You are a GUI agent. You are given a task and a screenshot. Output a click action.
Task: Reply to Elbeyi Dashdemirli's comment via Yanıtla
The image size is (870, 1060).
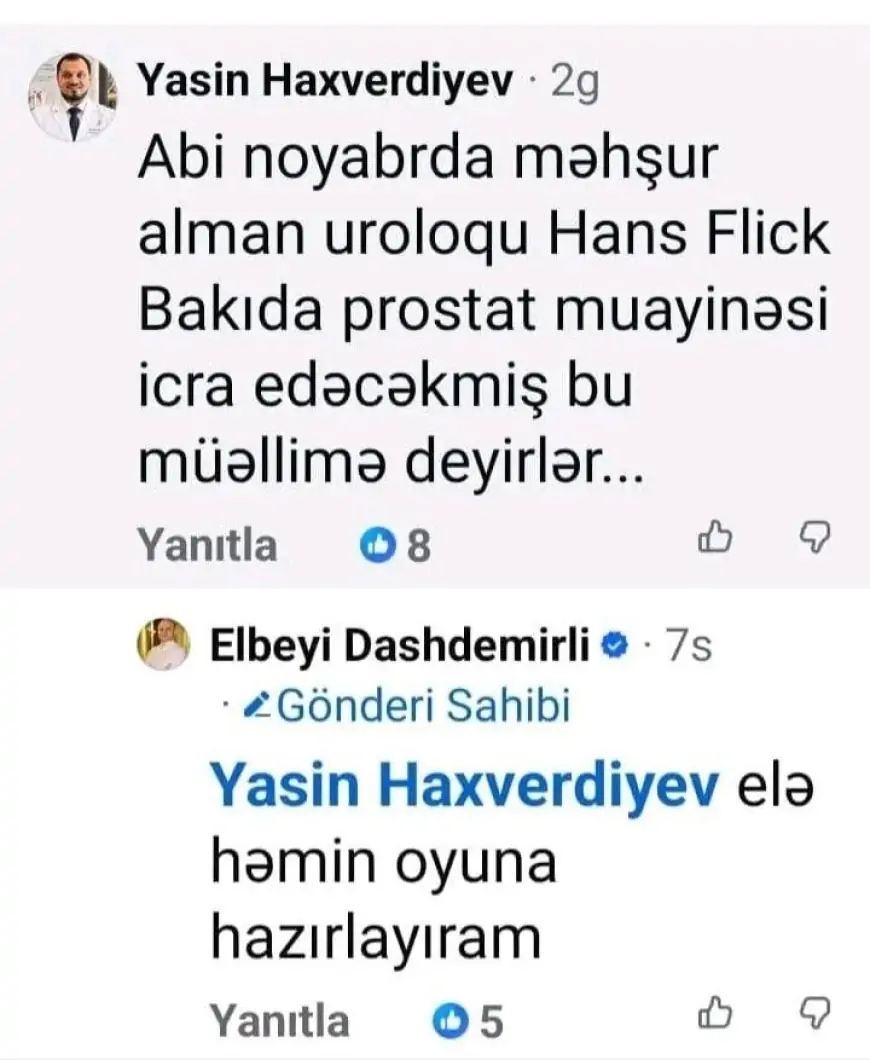point(279,1020)
